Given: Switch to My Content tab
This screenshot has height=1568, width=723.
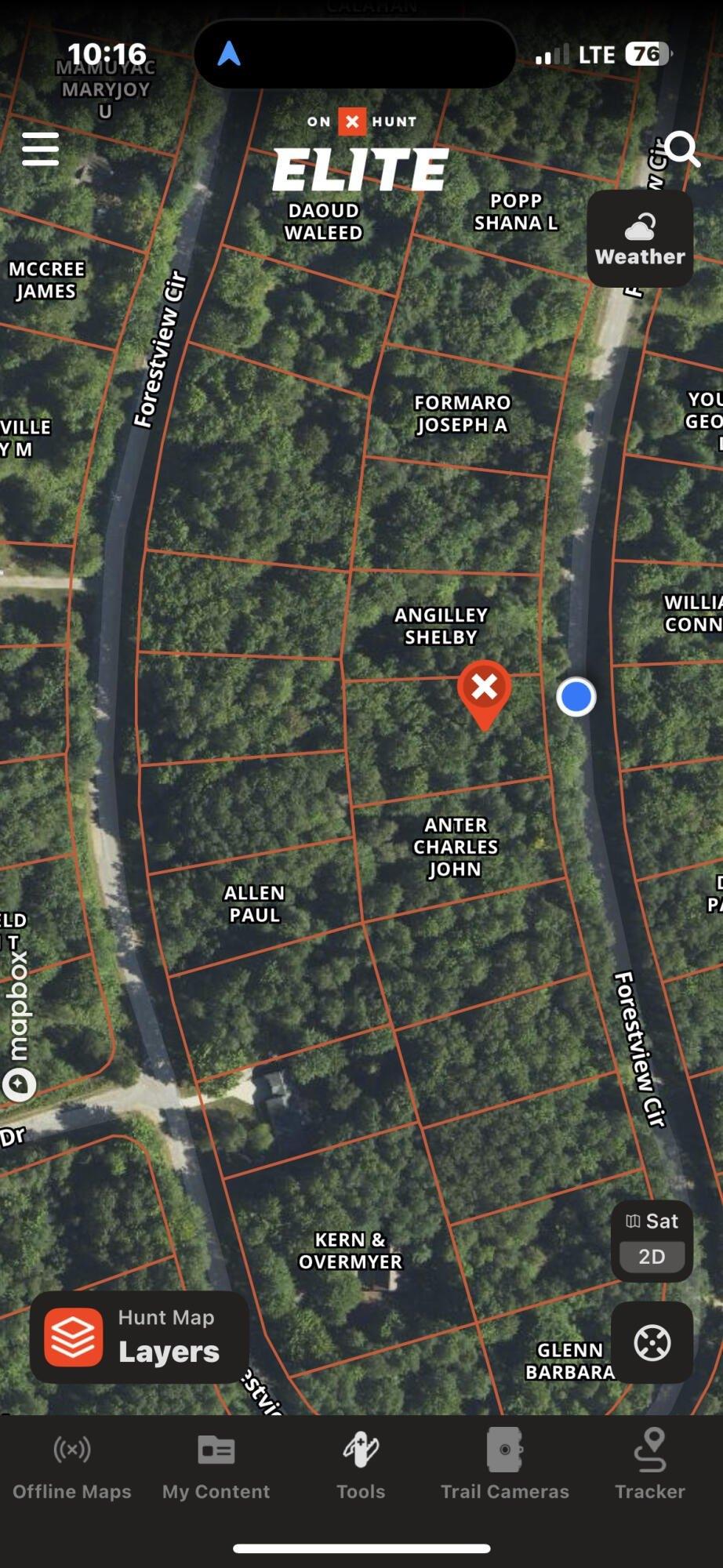Looking at the screenshot, I should tap(216, 1465).
